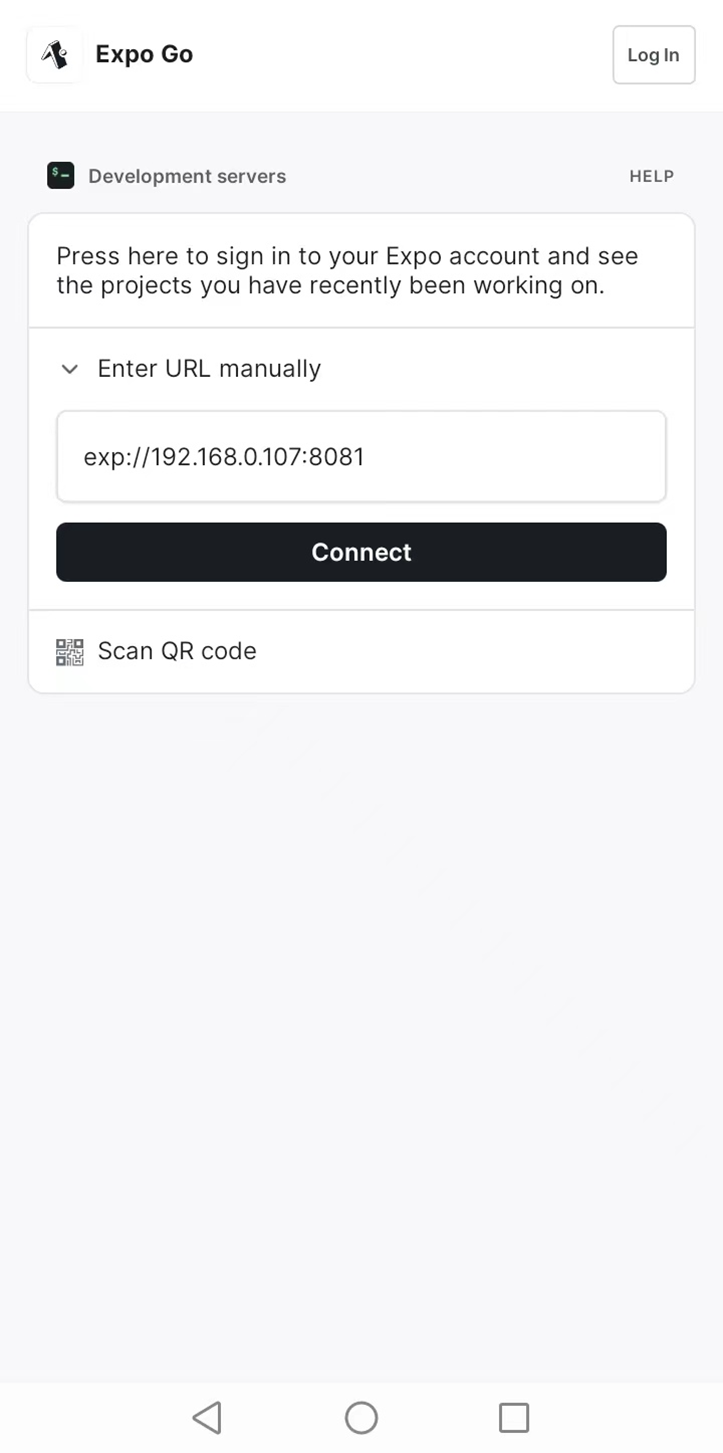Click the Expo Go app logo icon

(x=55, y=54)
